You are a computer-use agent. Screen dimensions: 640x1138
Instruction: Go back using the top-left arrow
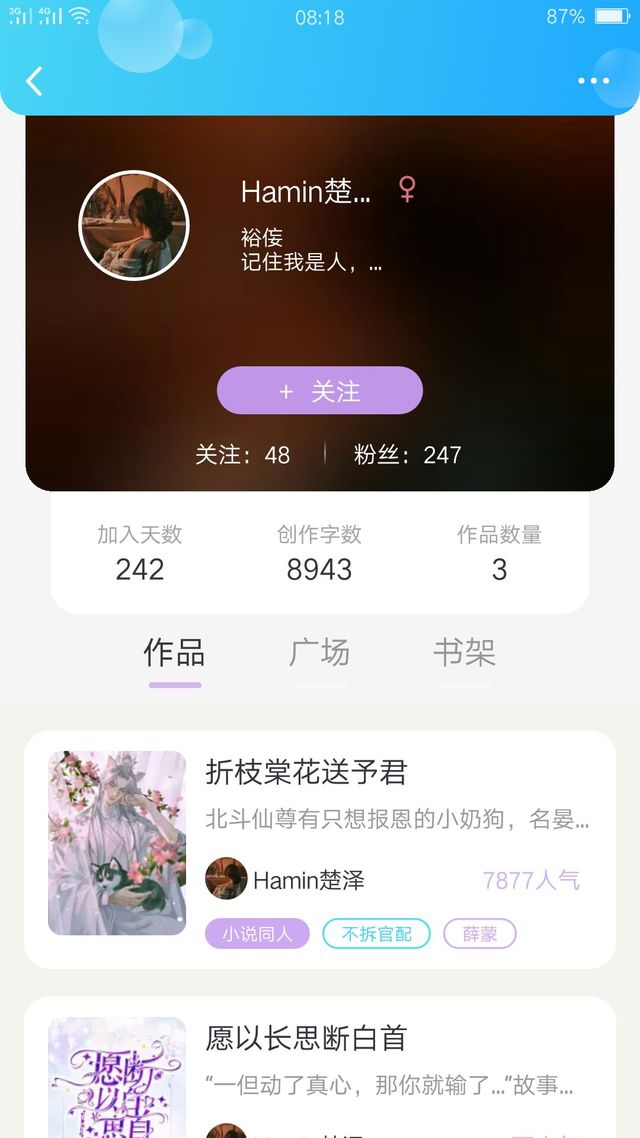(34, 81)
